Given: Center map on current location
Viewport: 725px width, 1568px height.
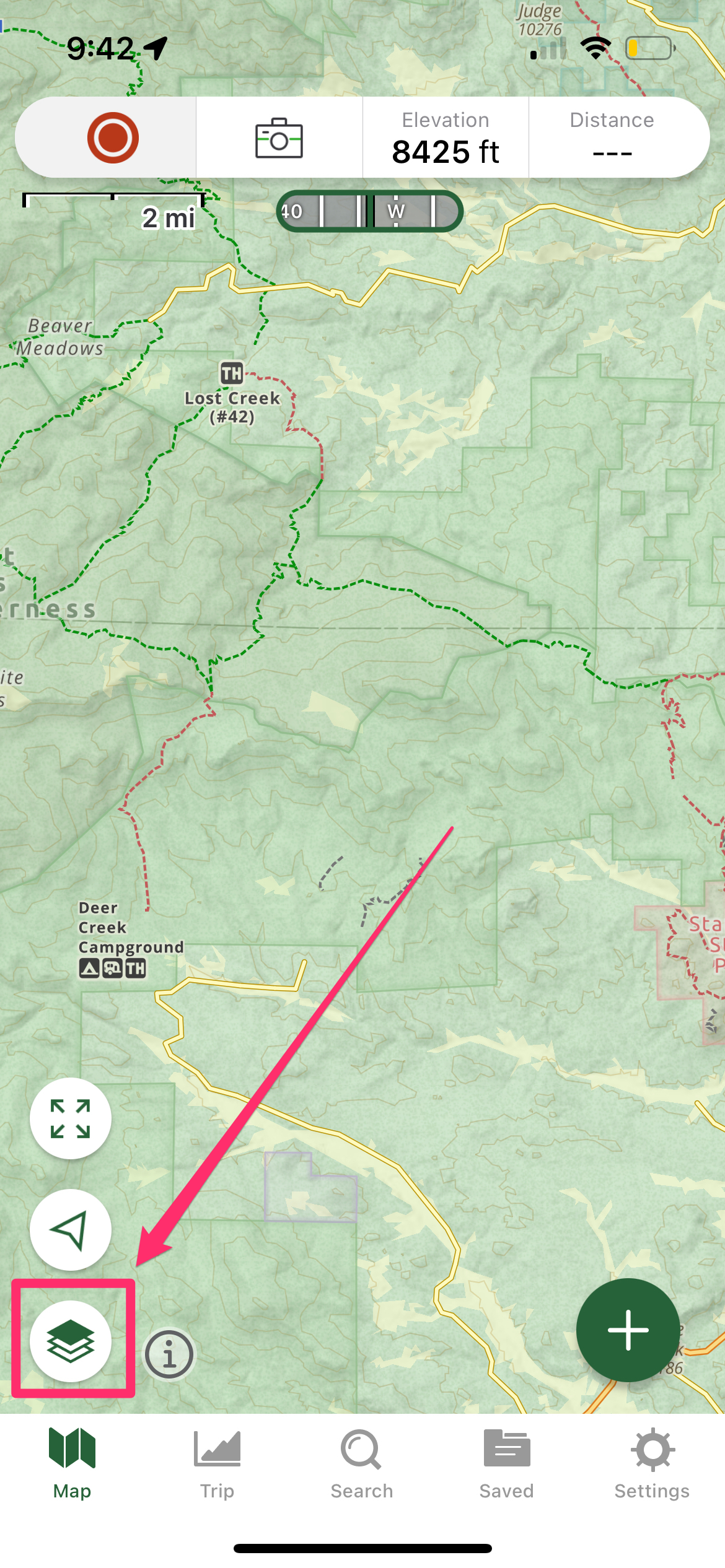Looking at the screenshot, I should (x=71, y=1229).
